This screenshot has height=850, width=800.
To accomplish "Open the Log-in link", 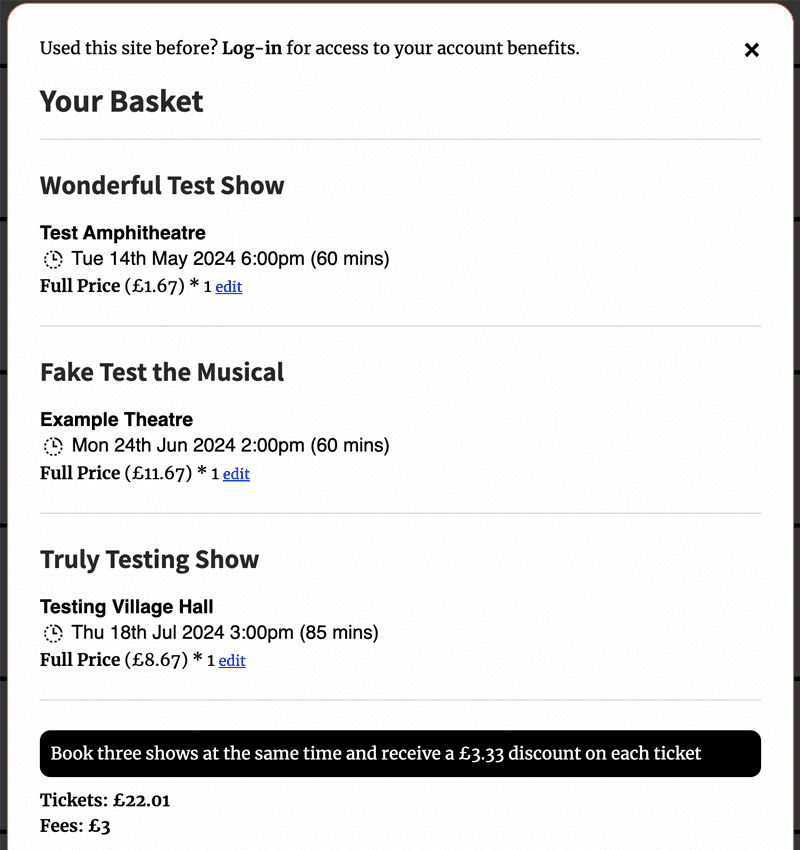I will pos(252,48).
